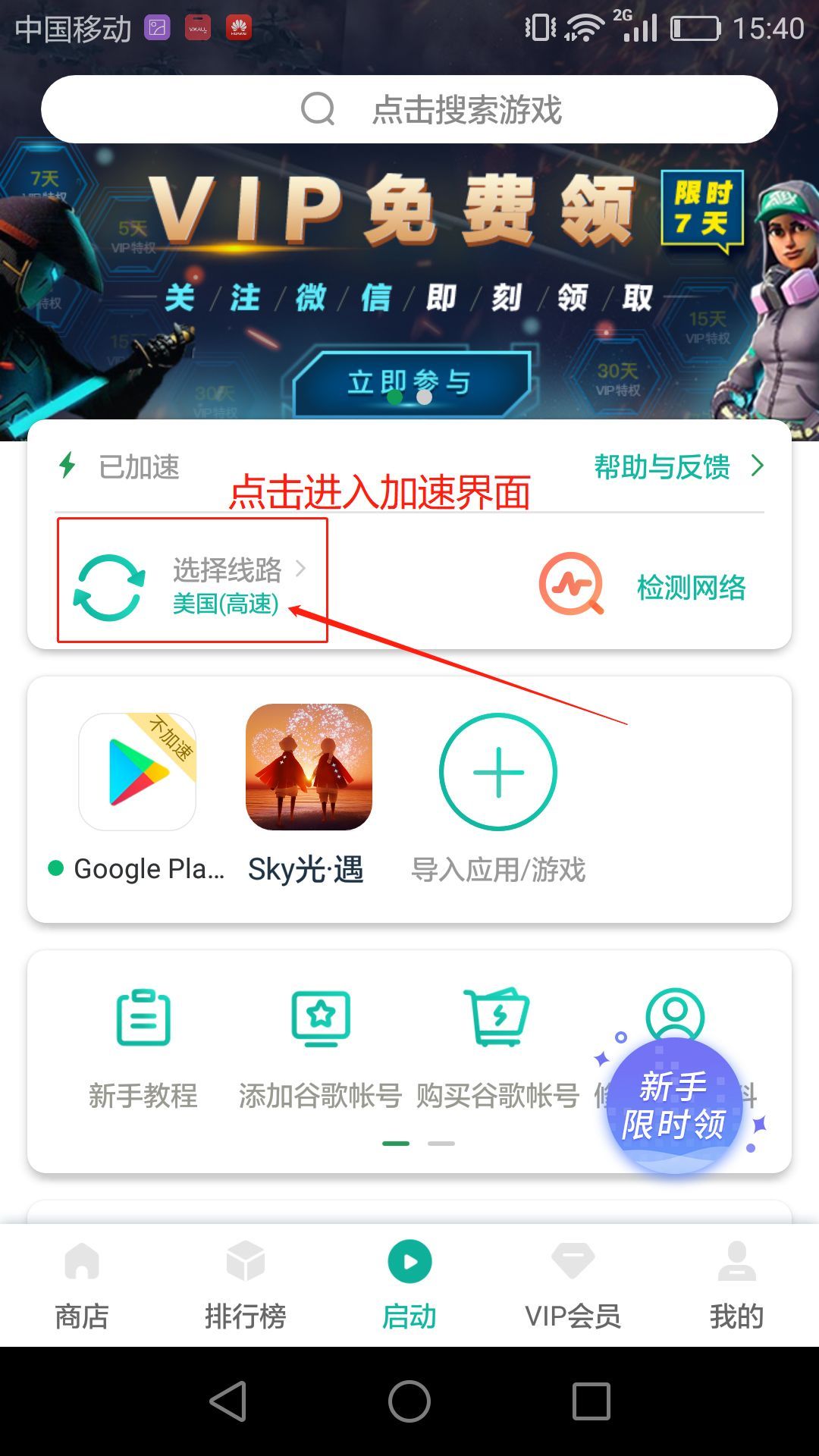Tap the 新手限时领 floating bubble

(674, 1106)
